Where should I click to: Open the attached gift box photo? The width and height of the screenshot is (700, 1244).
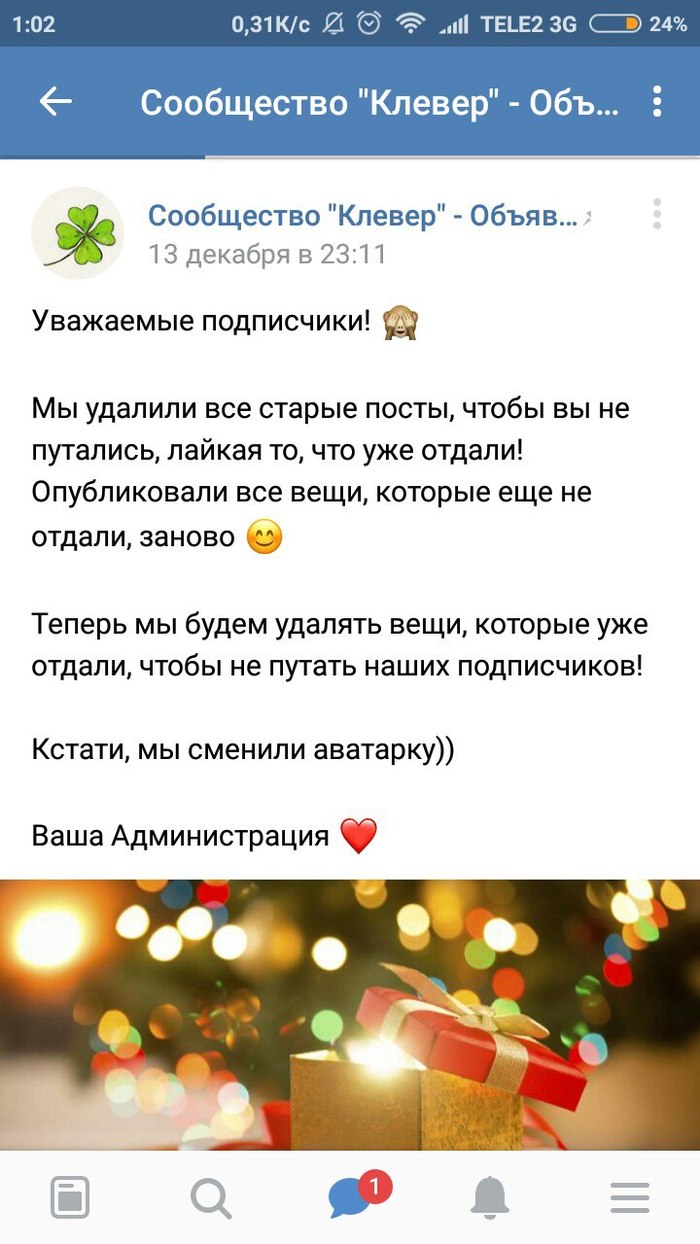pyautogui.click(x=350, y=1013)
